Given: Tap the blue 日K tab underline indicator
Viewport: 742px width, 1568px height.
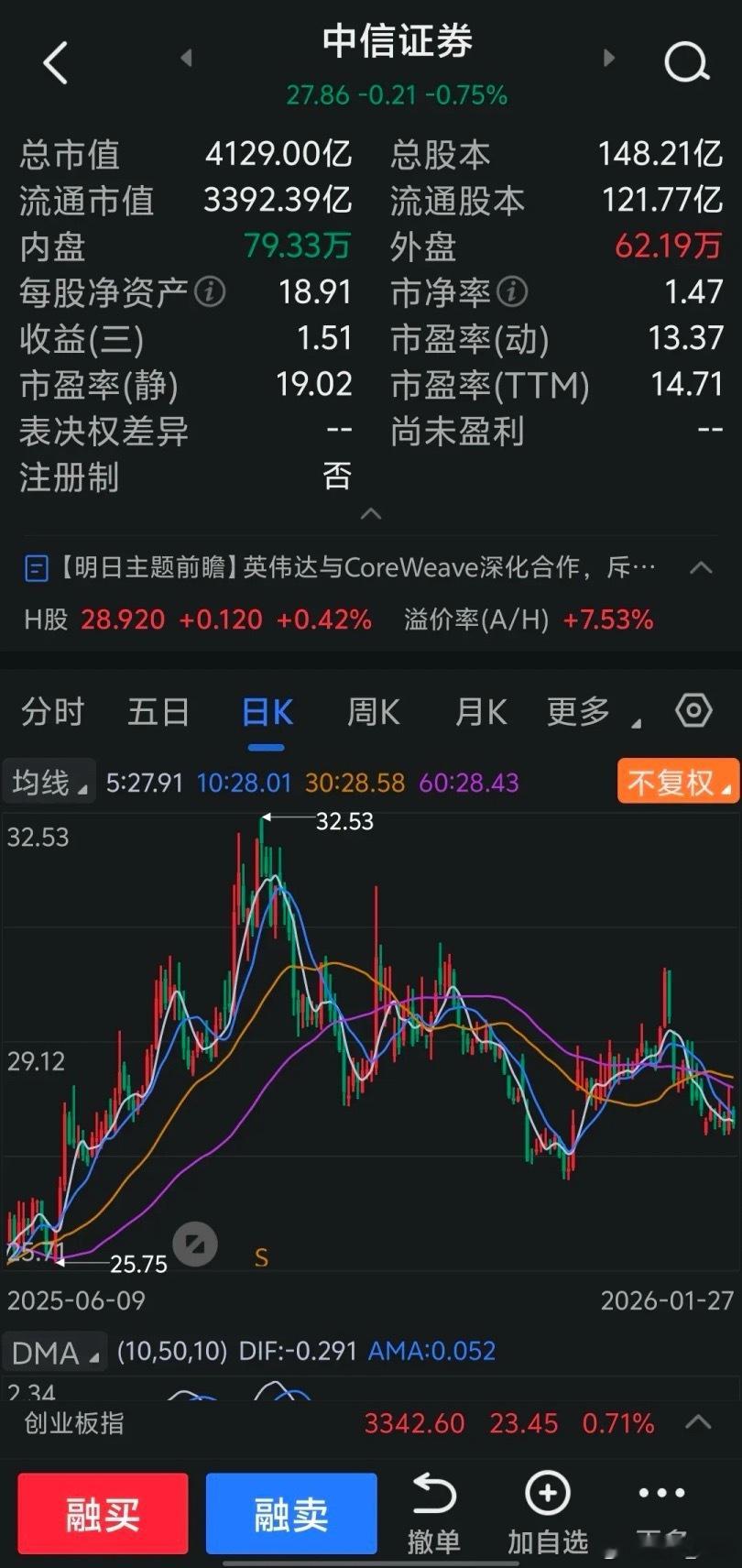Looking at the screenshot, I should click(266, 744).
